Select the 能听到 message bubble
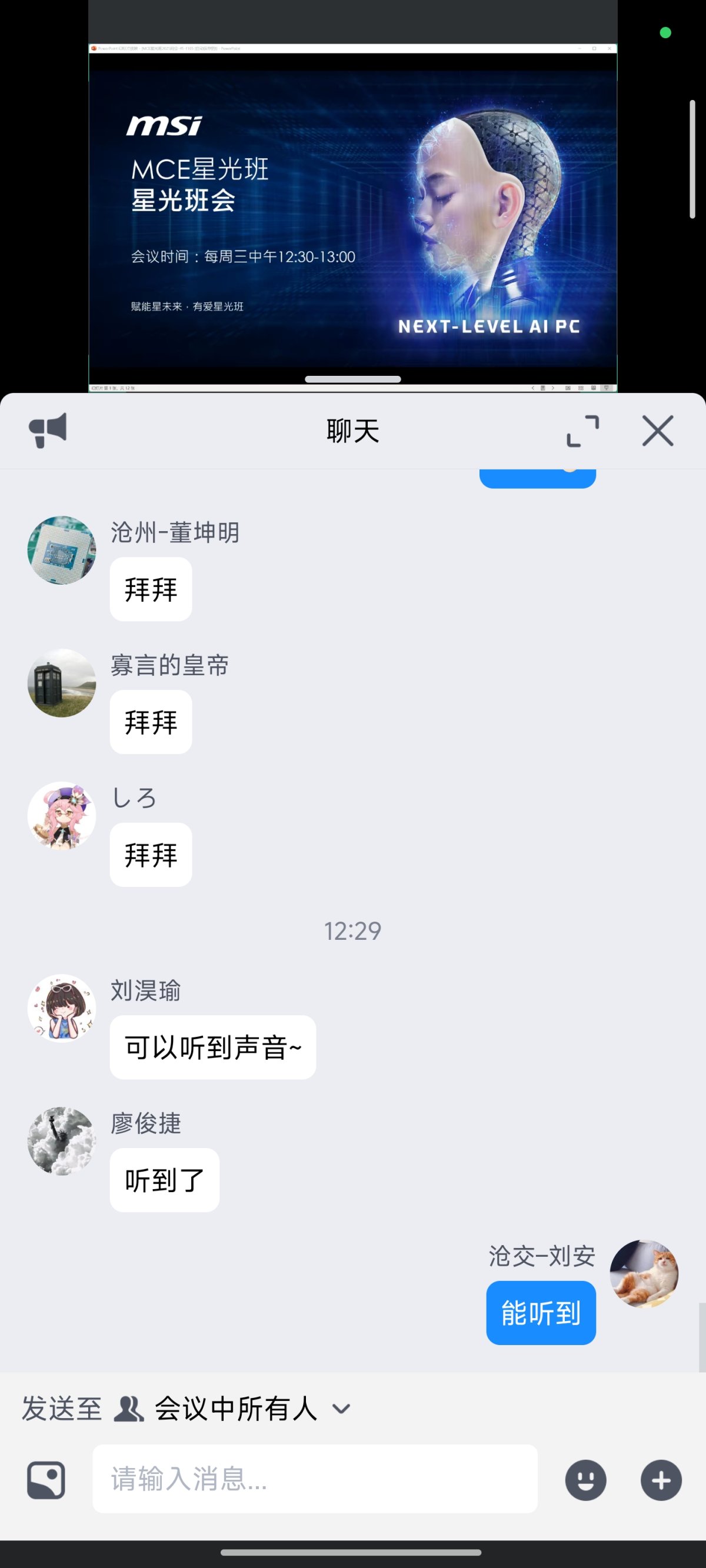 coord(540,1312)
